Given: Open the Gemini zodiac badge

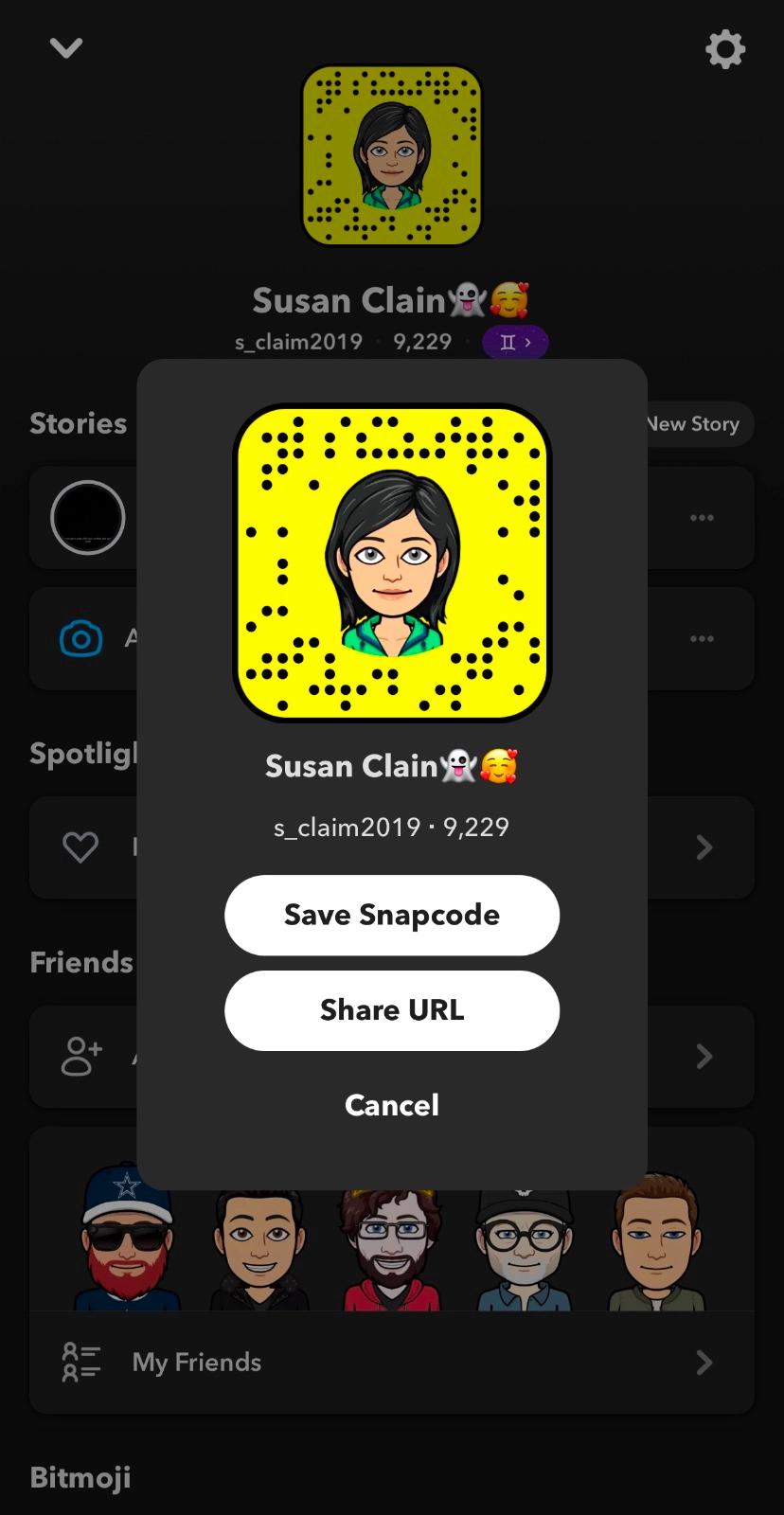Looking at the screenshot, I should [515, 342].
